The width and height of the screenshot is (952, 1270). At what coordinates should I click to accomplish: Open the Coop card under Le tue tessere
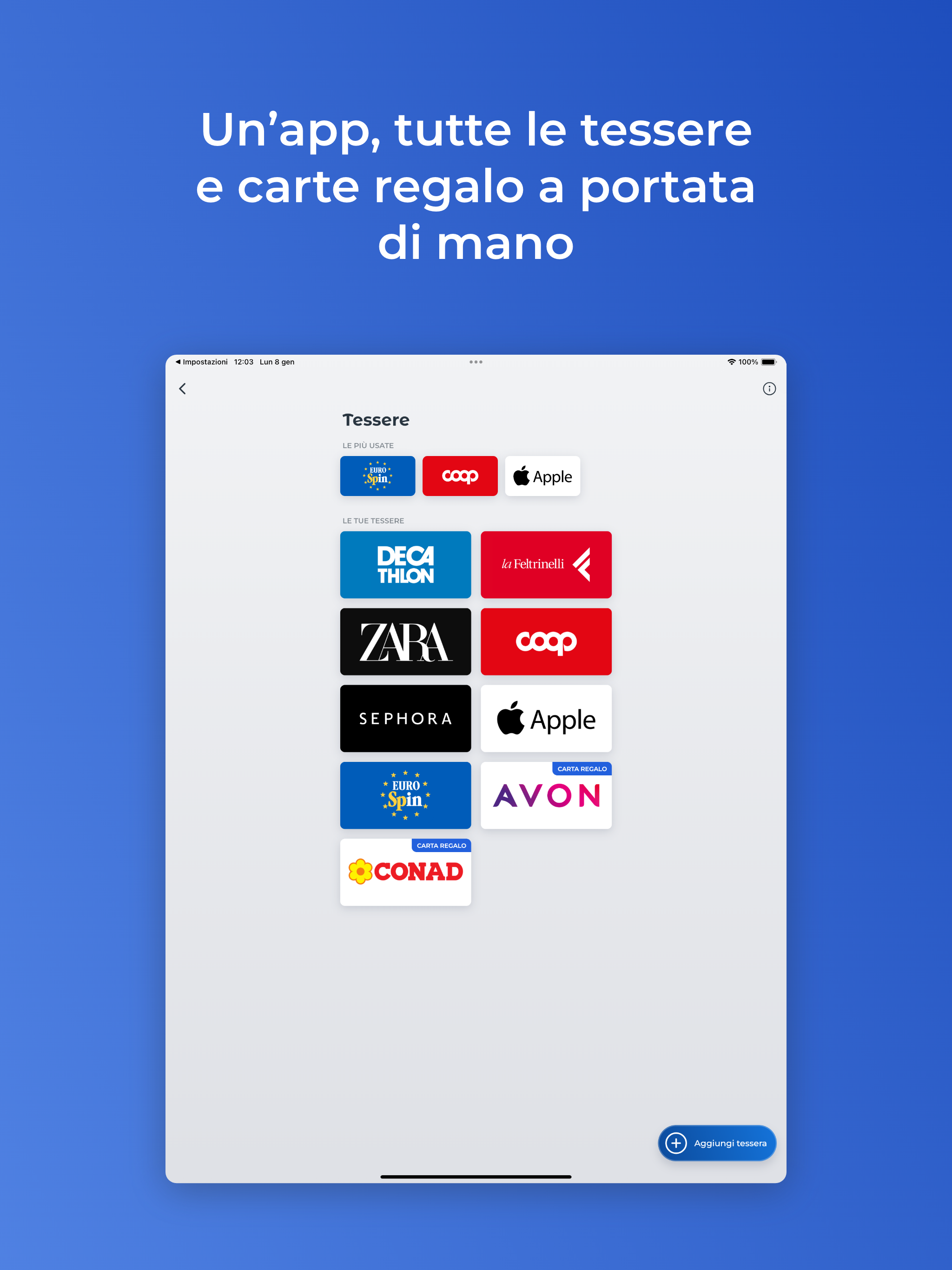point(546,642)
